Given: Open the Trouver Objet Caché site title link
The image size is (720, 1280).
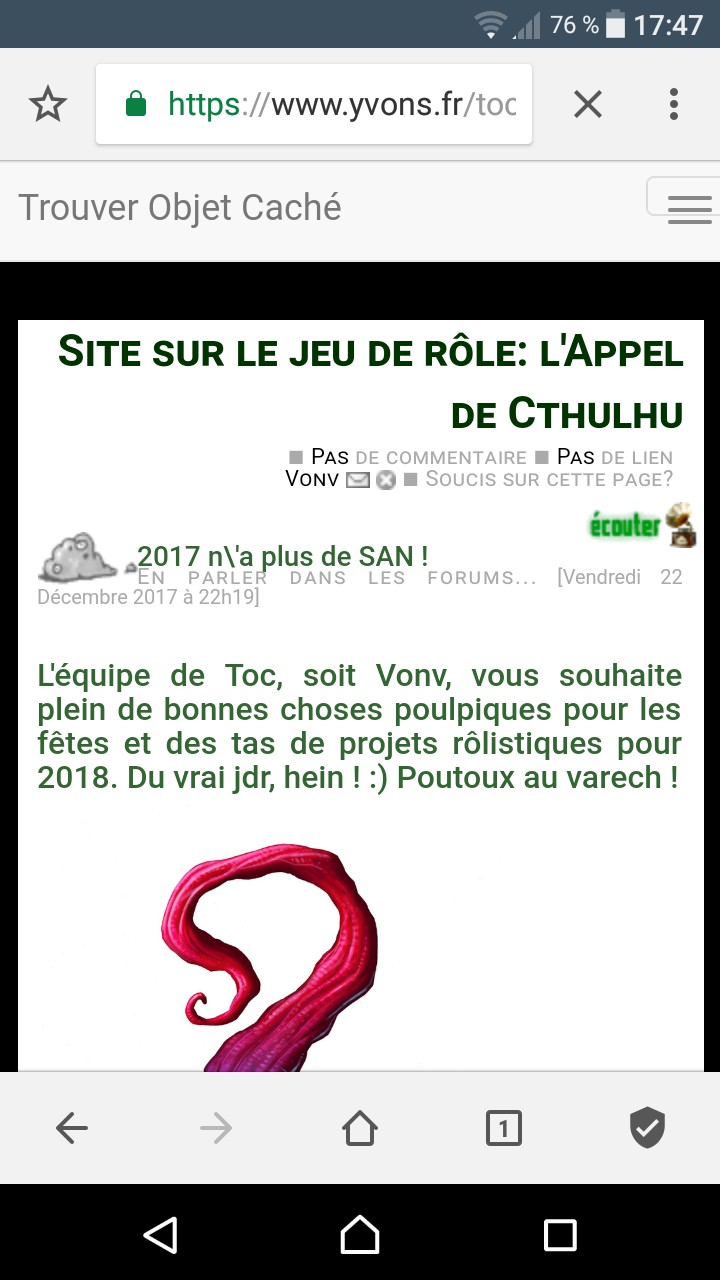Looking at the screenshot, I should (x=180, y=208).
